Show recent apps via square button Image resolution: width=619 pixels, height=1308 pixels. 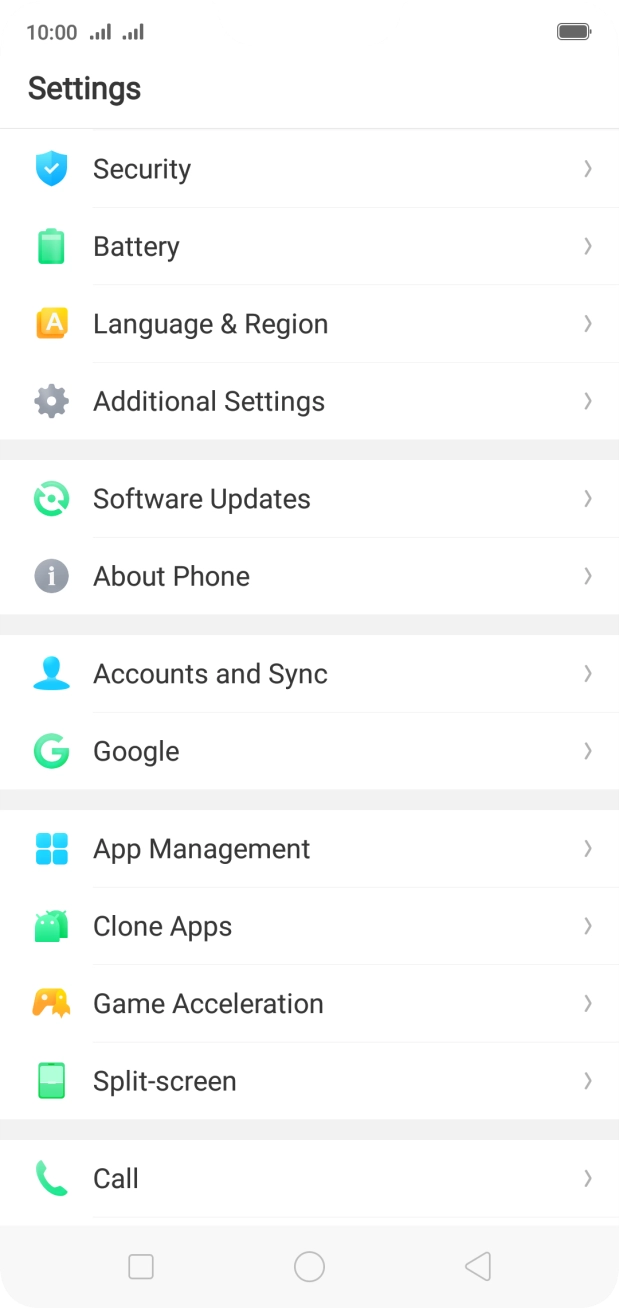(x=141, y=1267)
